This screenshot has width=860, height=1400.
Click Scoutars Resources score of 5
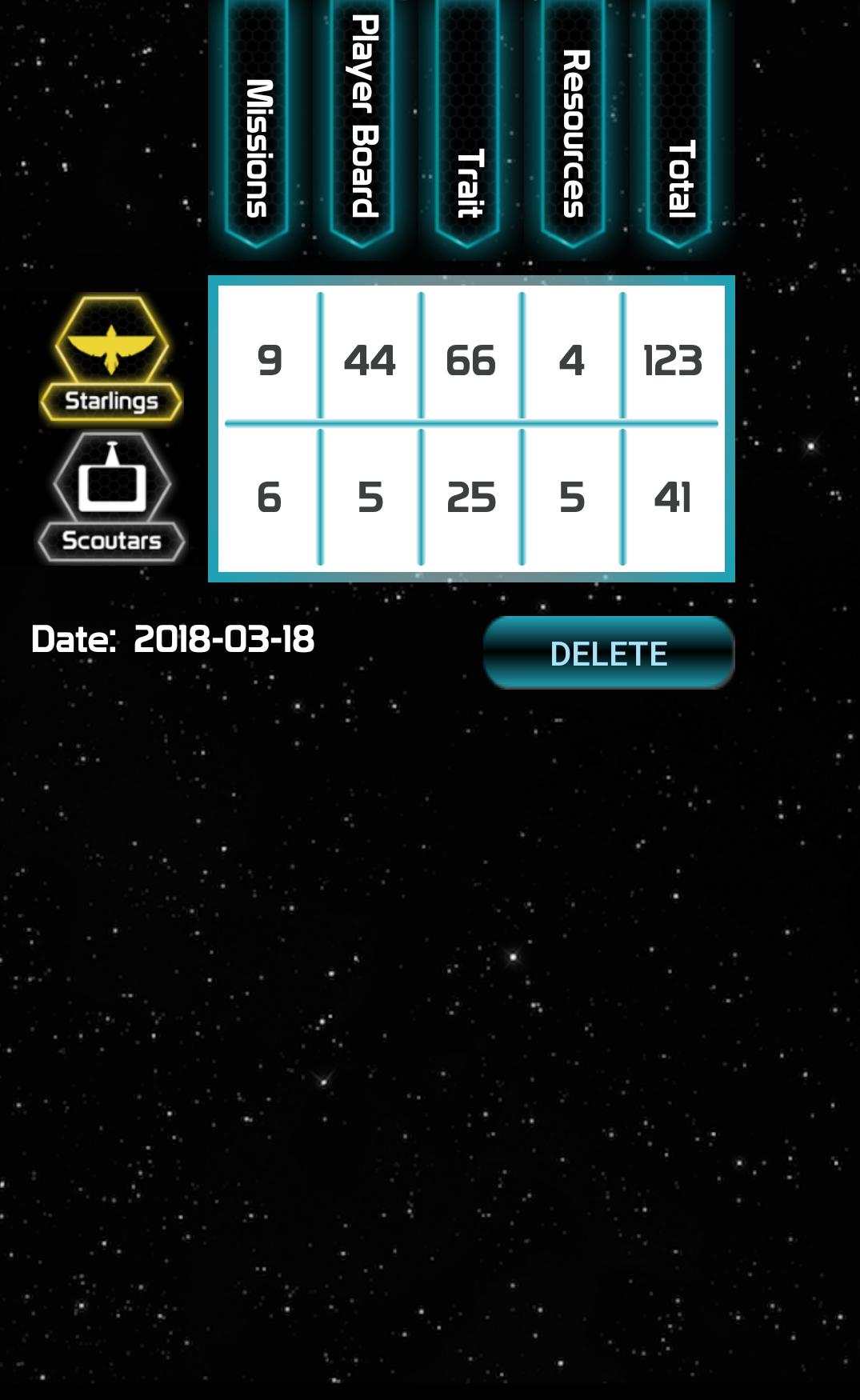pos(571,500)
